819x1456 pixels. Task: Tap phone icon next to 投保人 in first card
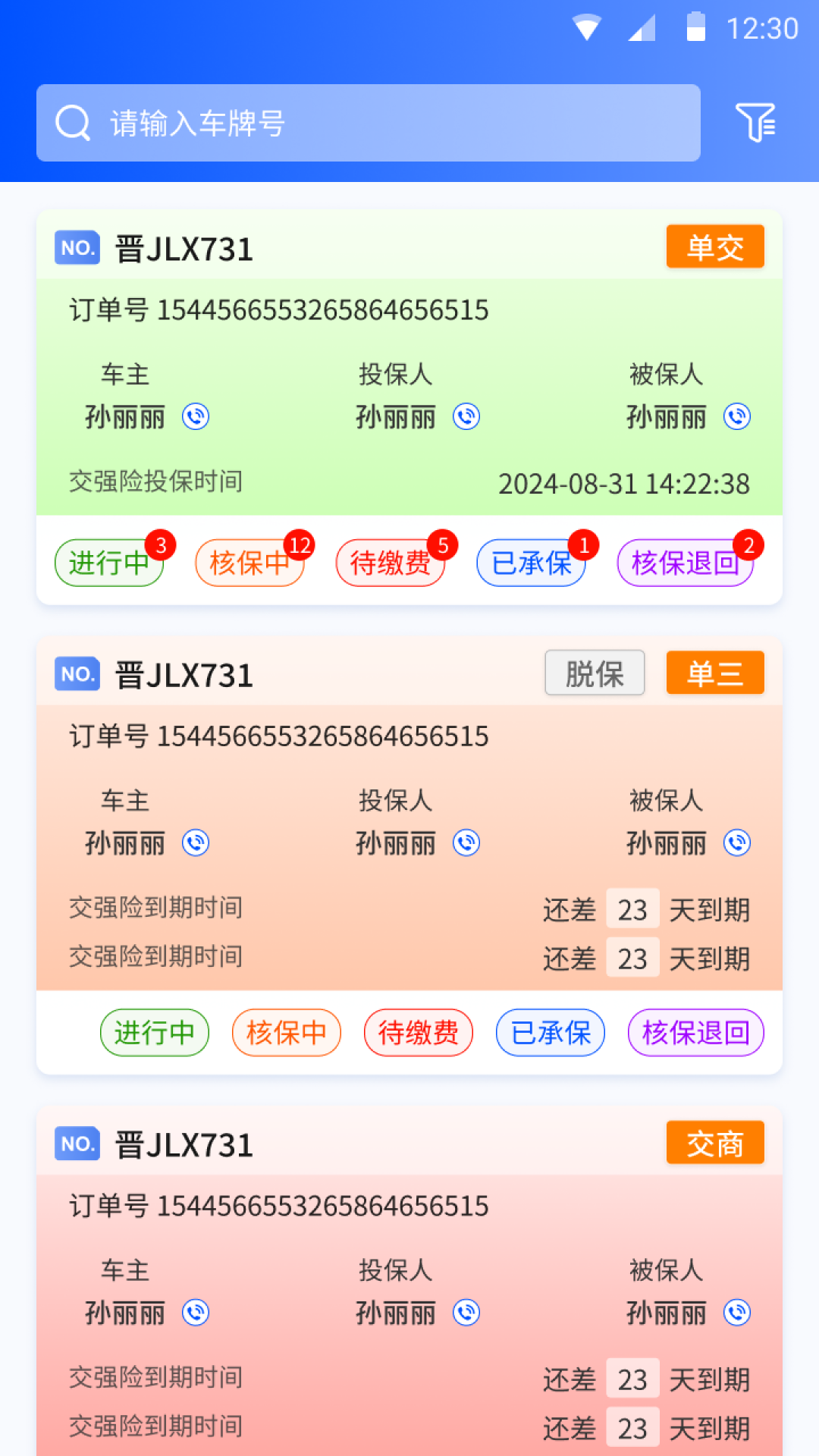coord(468,416)
